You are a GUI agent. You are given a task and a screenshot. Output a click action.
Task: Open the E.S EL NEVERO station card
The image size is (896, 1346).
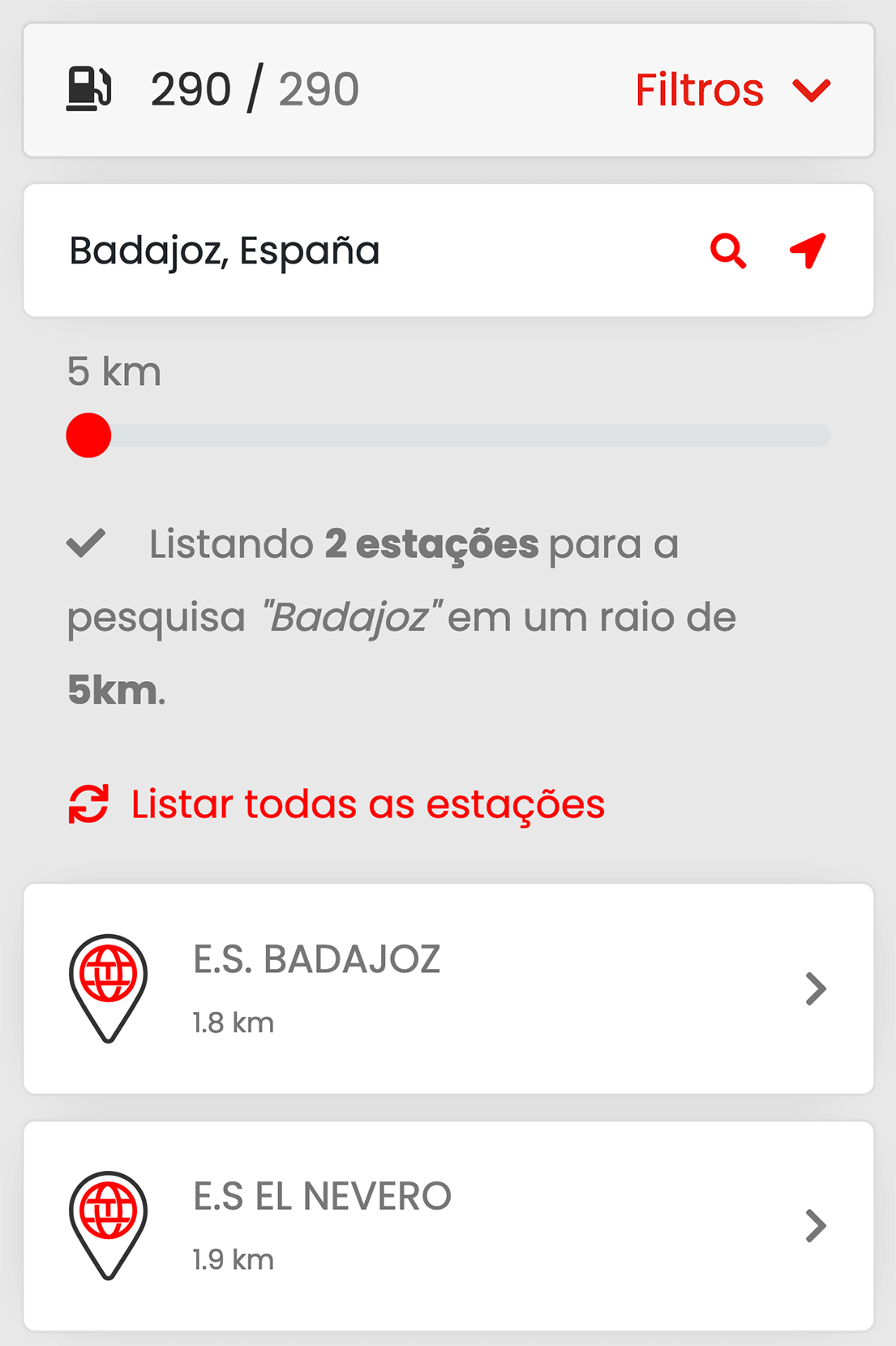[x=448, y=1225]
